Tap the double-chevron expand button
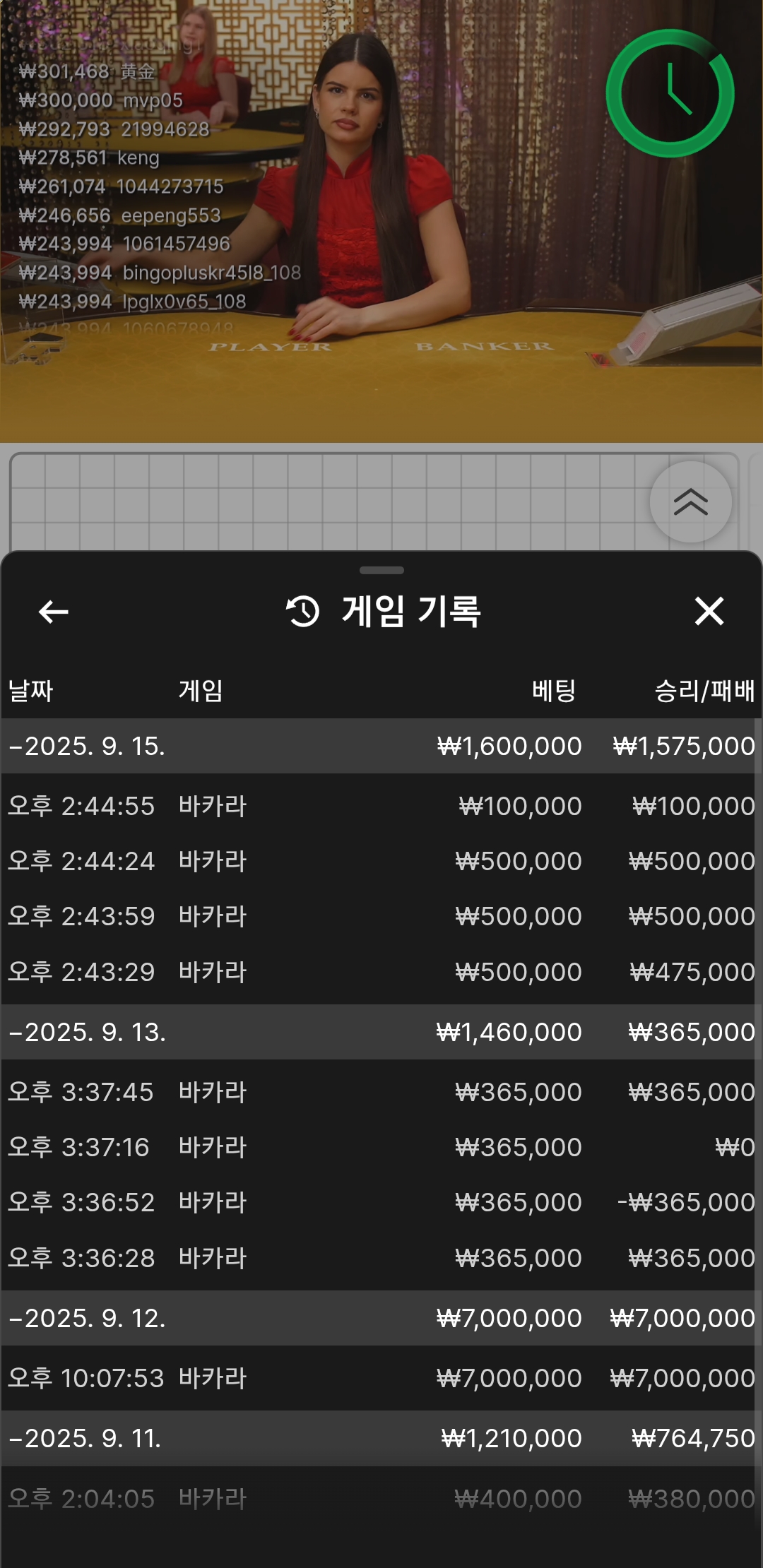 tap(690, 502)
